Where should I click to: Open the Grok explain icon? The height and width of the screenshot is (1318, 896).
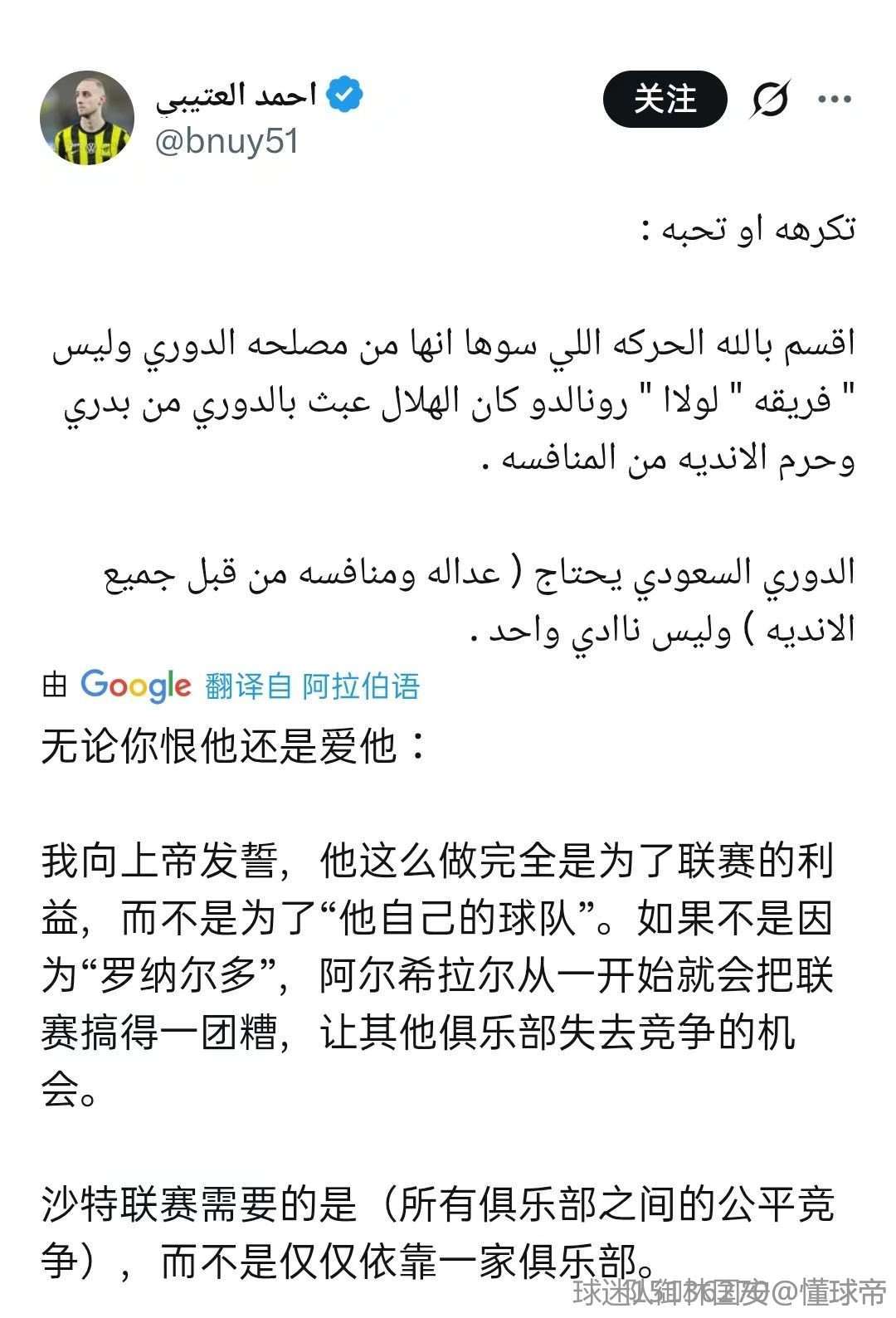[x=771, y=100]
